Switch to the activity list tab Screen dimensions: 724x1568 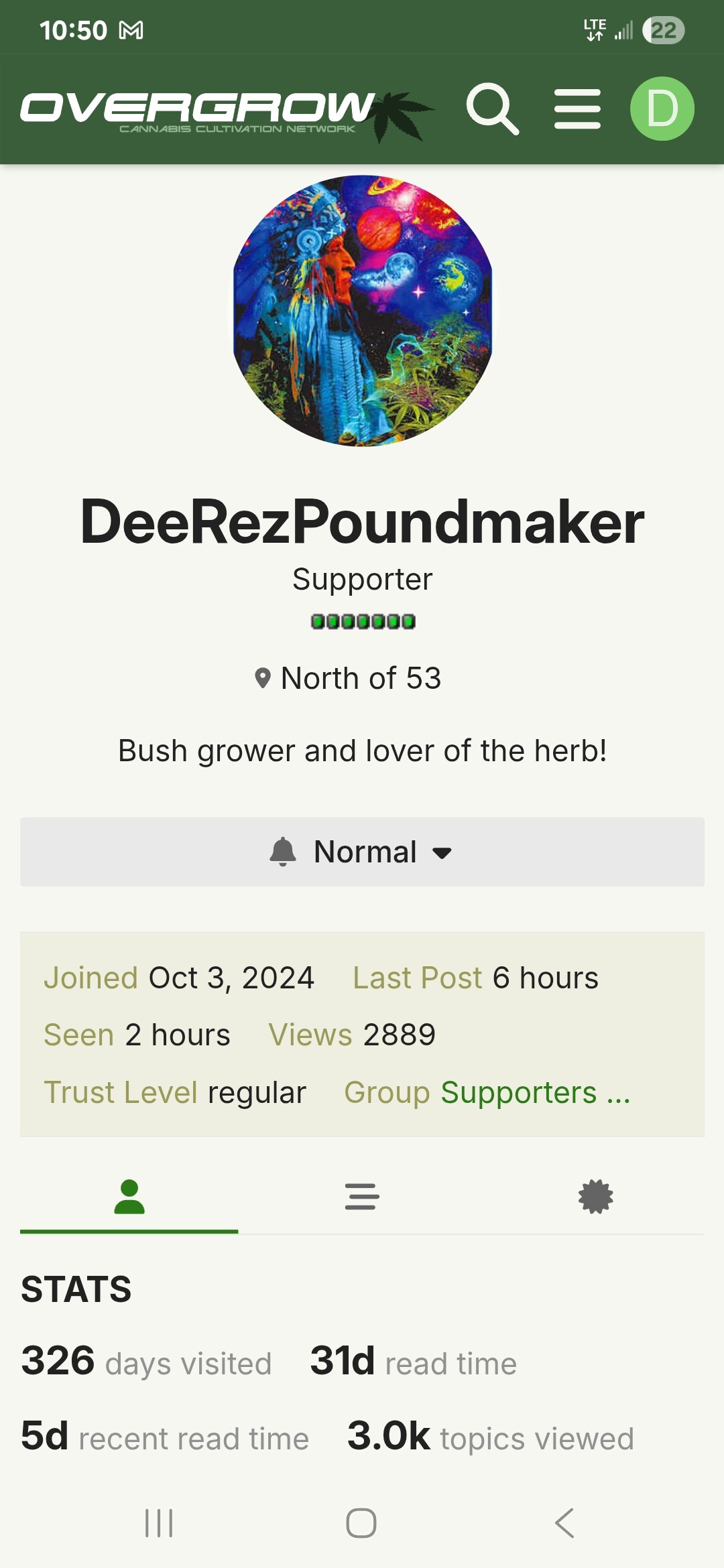(x=362, y=1197)
